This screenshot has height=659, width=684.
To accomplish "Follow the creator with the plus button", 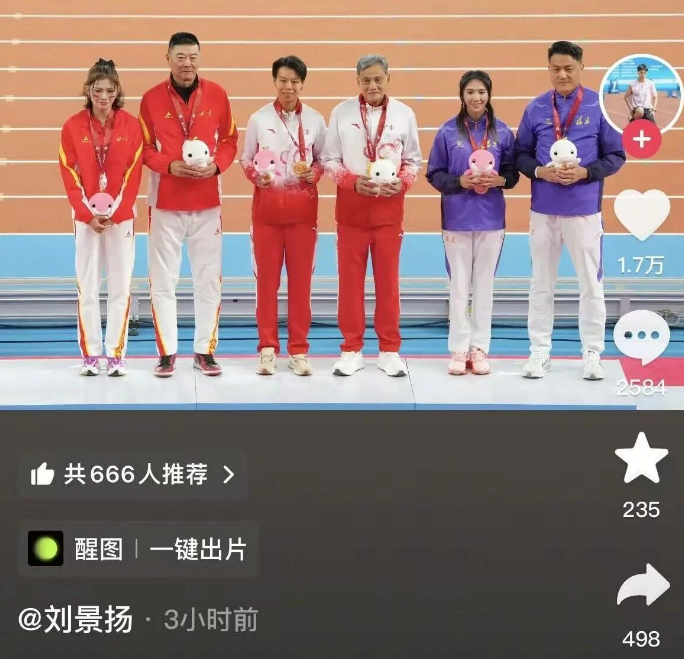I will (x=641, y=141).
